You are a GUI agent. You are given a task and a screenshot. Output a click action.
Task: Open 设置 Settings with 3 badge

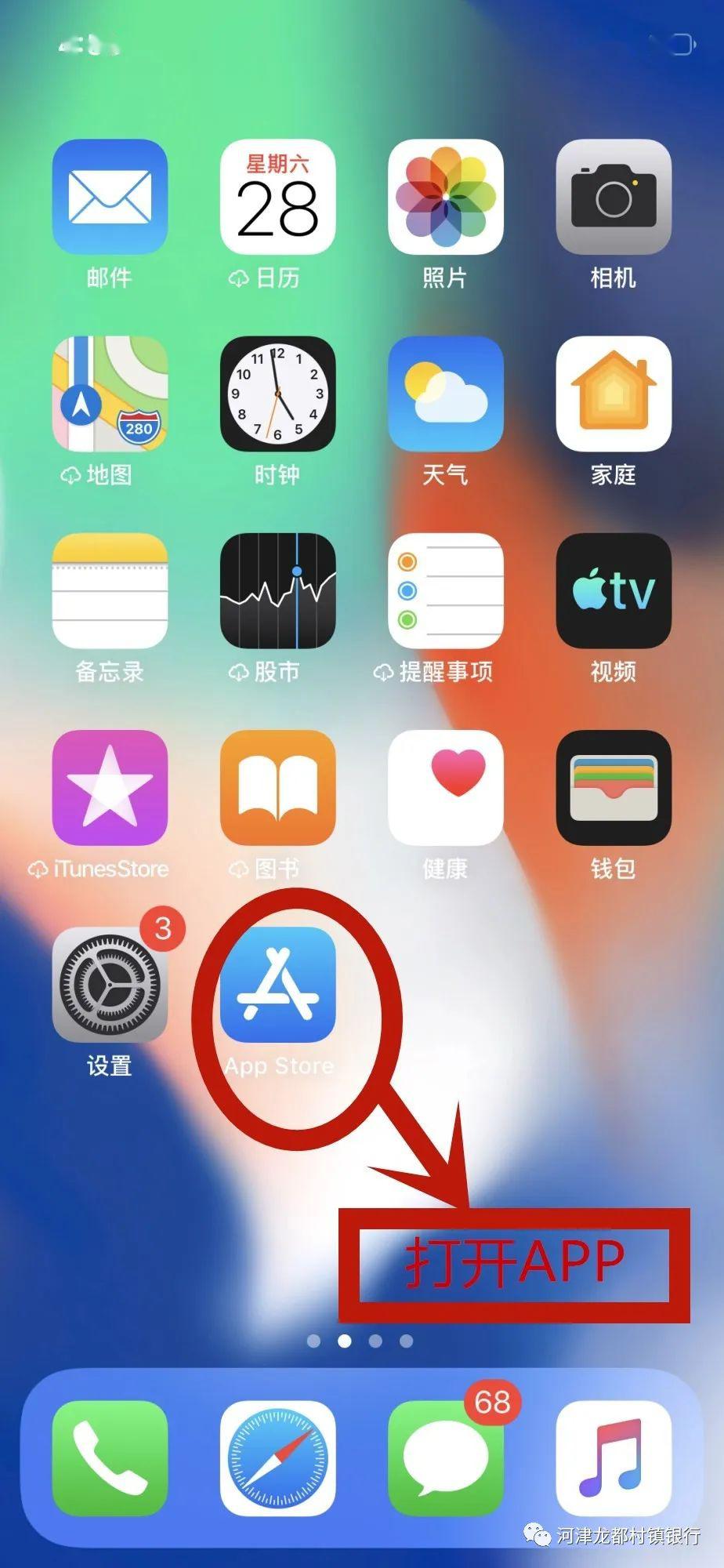click(x=110, y=985)
